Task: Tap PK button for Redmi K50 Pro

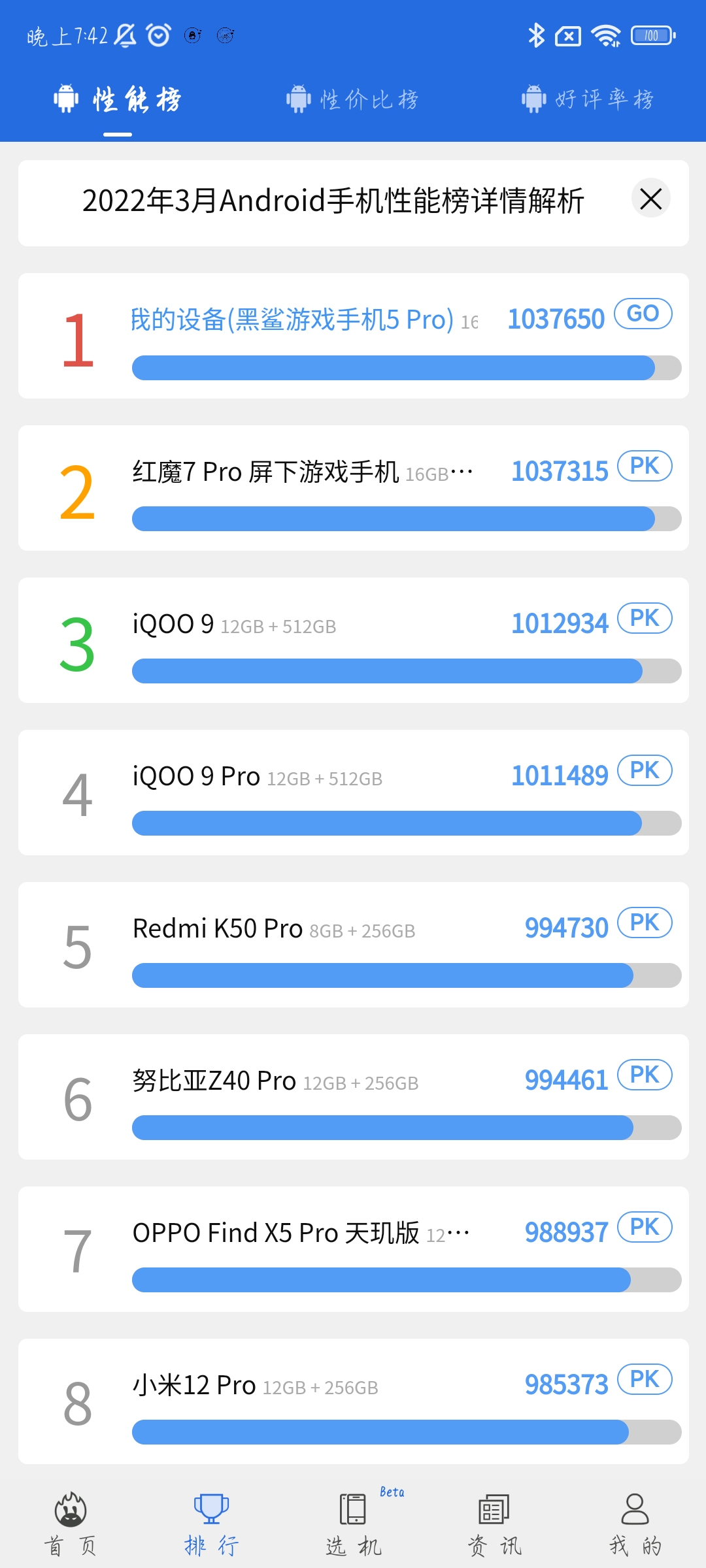Action: click(645, 923)
